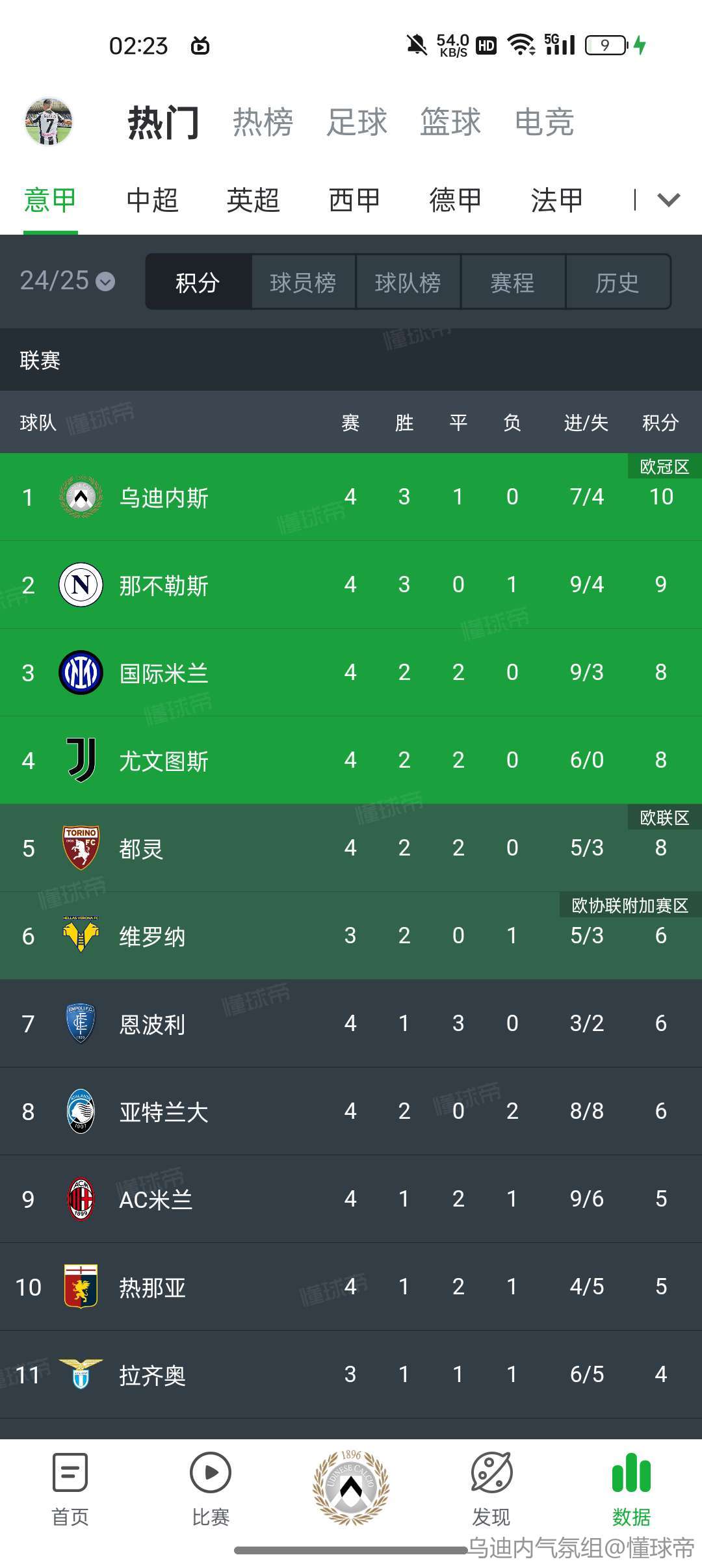Open the 篮球 section

(x=450, y=122)
